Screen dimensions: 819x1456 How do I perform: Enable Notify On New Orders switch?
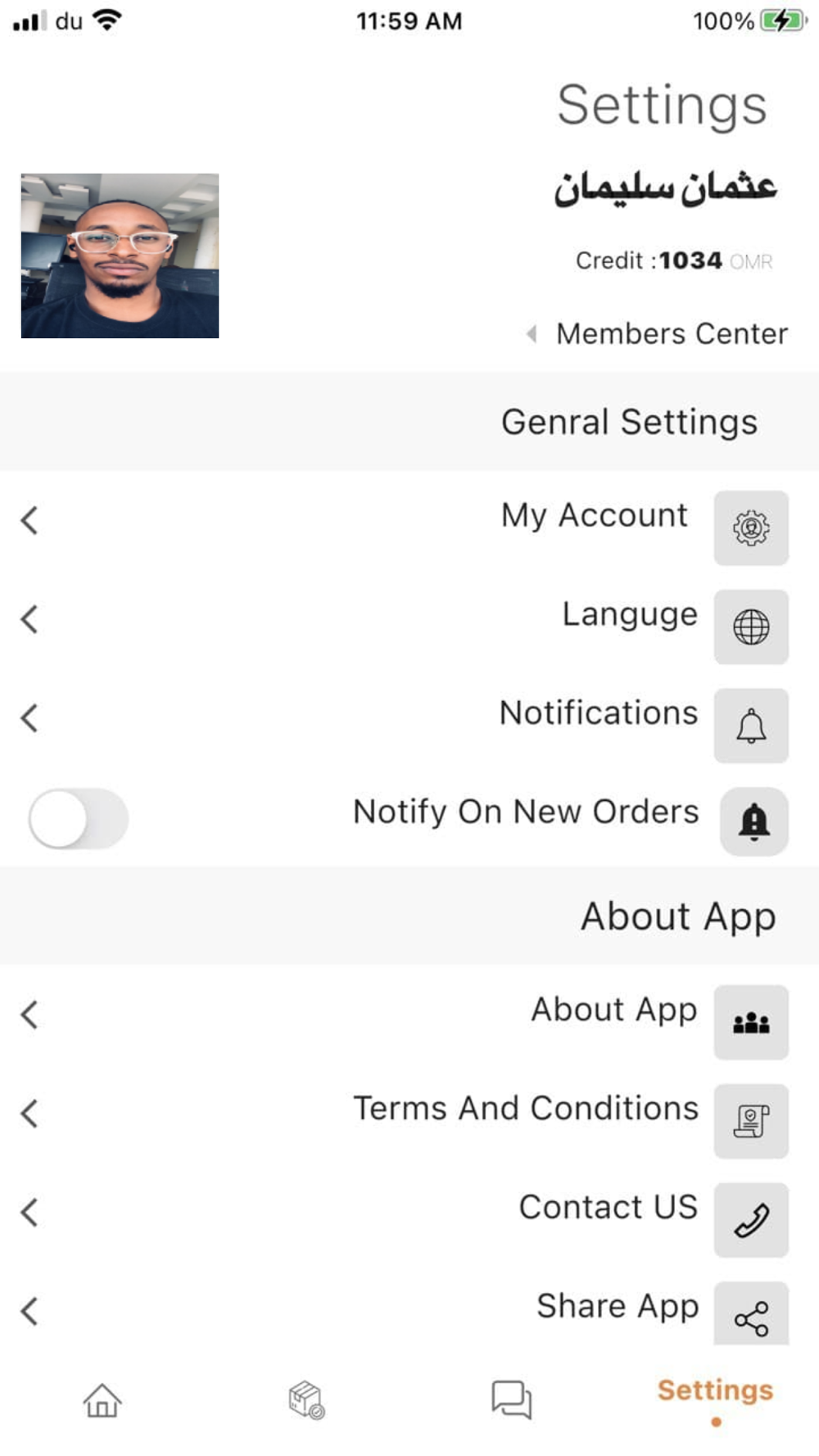pyautogui.click(x=79, y=818)
